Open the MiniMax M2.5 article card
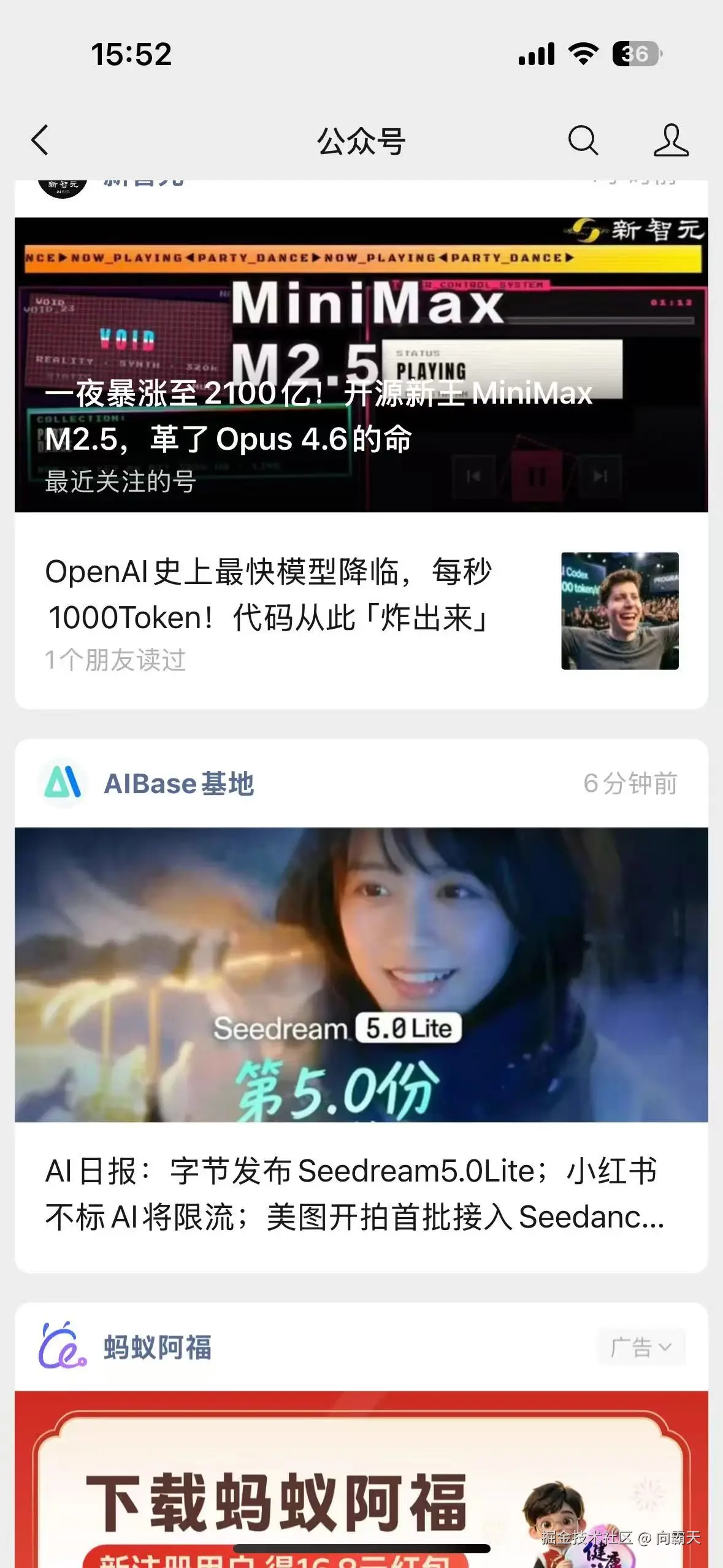This screenshot has height=1568, width=723. tap(361, 365)
